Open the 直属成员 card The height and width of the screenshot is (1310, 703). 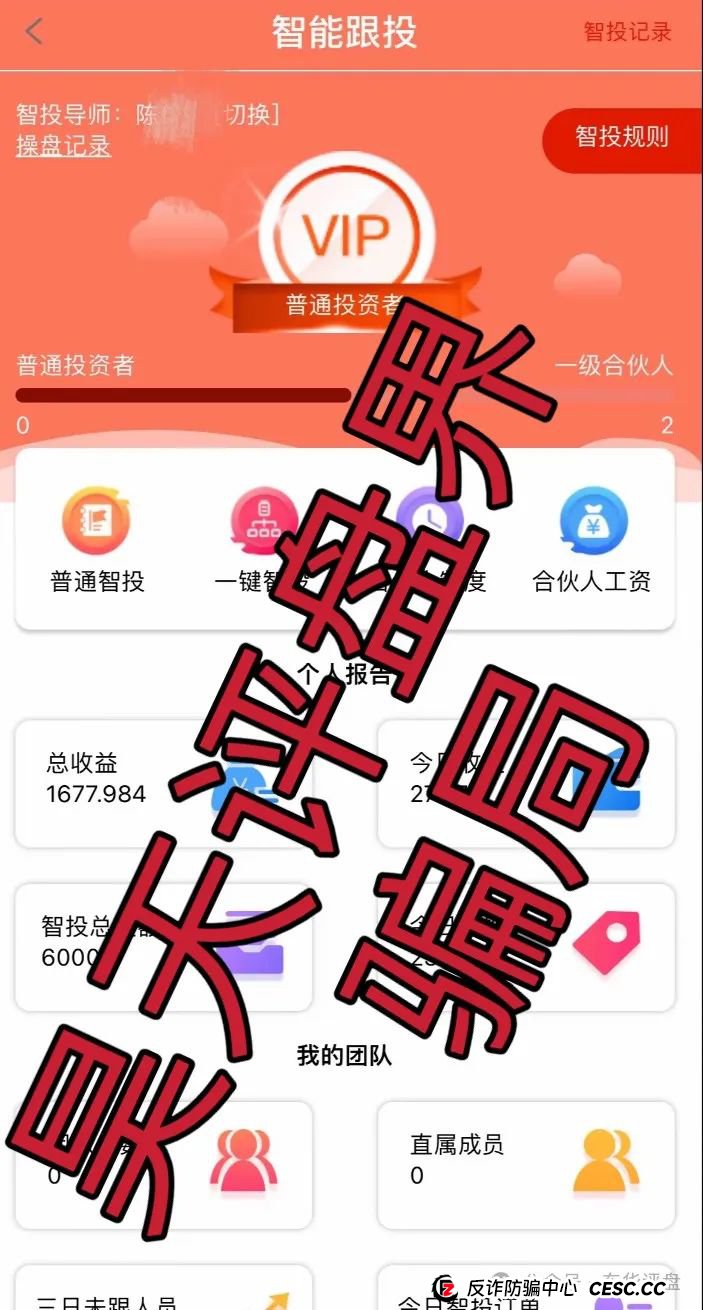coord(525,1164)
